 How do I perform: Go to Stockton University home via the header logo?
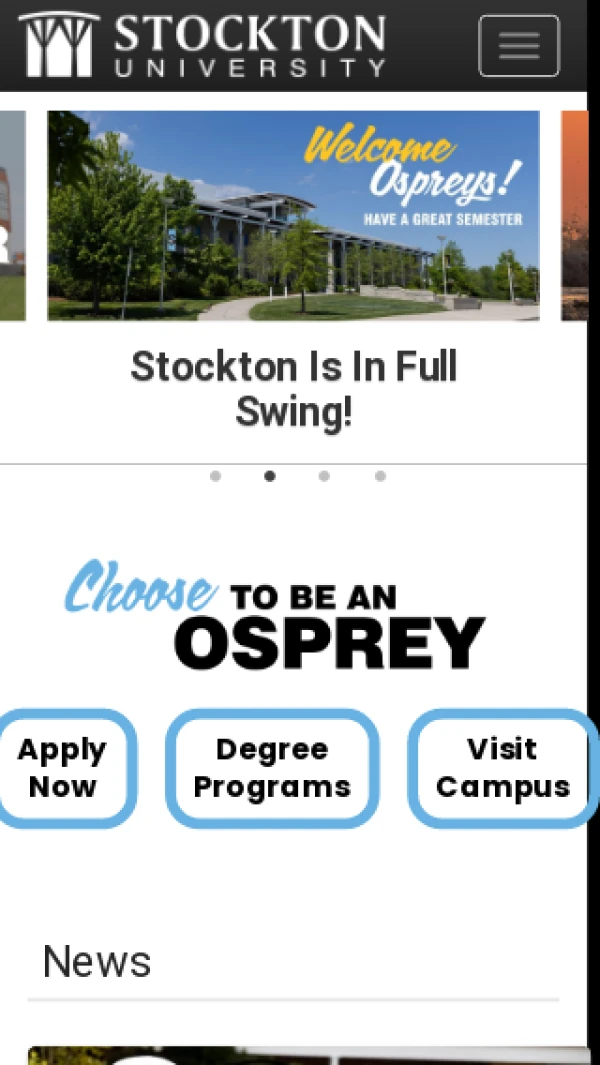[202, 45]
